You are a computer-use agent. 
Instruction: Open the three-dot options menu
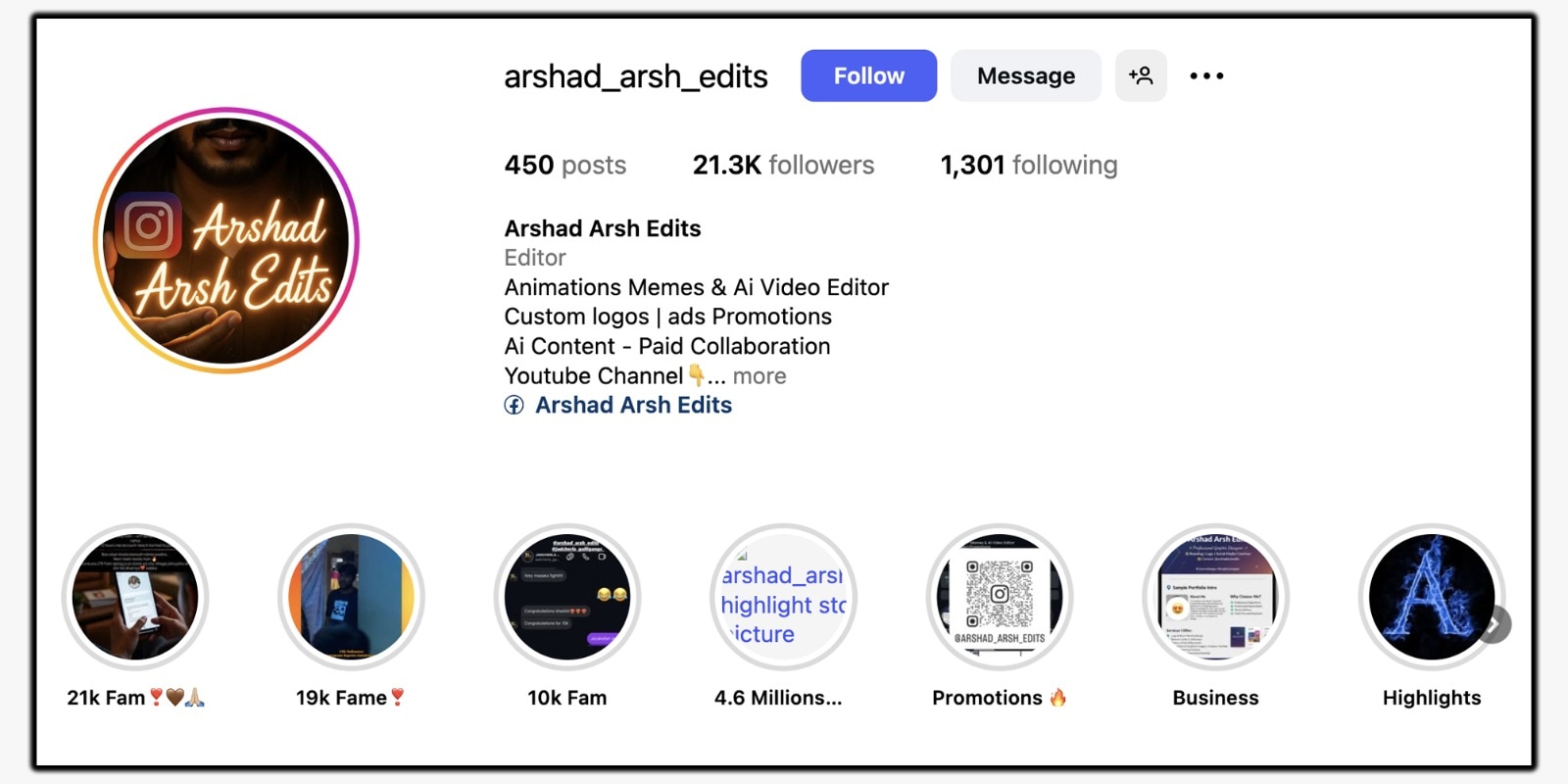[1206, 75]
